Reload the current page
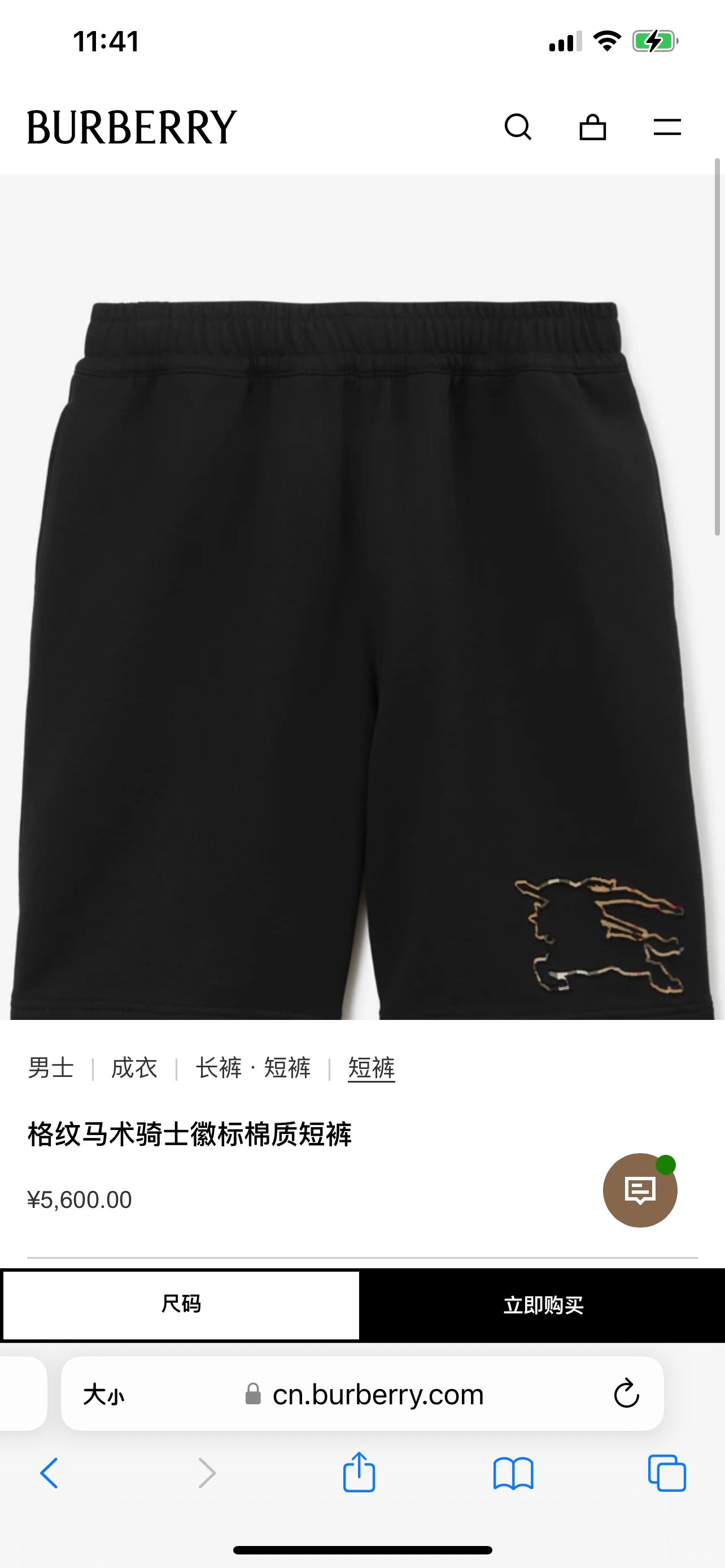 (x=626, y=1395)
